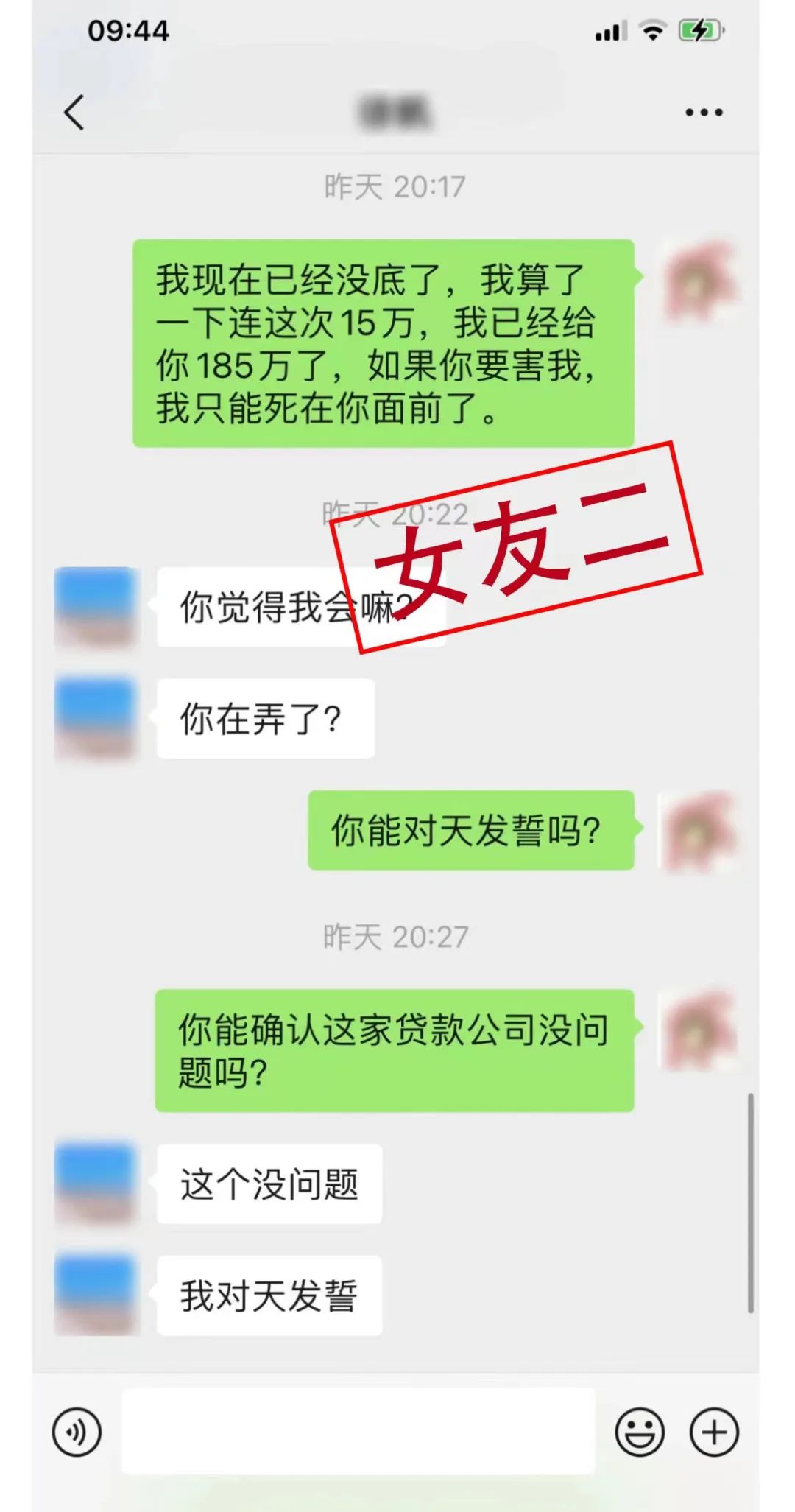The image size is (795, 1512).
Task: Open contact avatar beside 这个没问题
Action: point(96,1184)
